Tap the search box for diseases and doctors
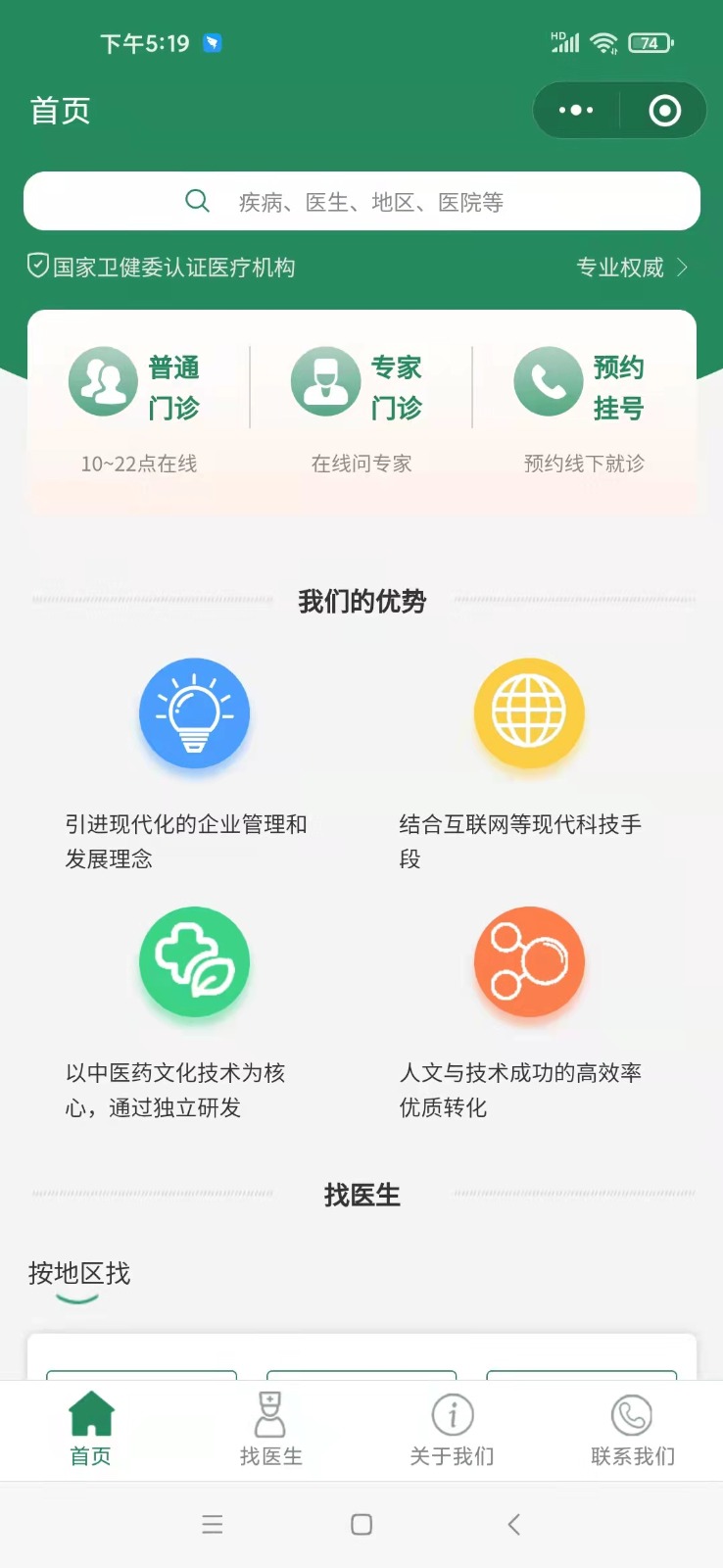 [x=361, y=201]
